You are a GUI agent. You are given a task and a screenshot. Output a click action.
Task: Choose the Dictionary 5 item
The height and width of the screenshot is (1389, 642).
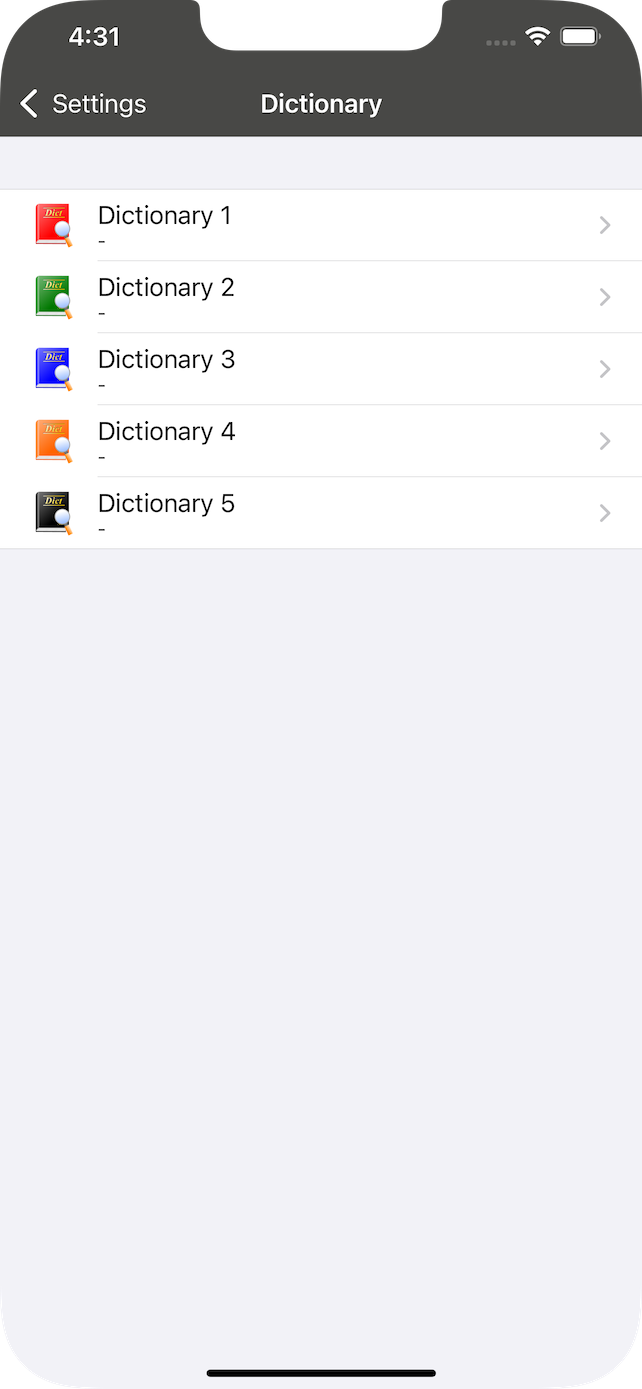[x=321, y=513]
